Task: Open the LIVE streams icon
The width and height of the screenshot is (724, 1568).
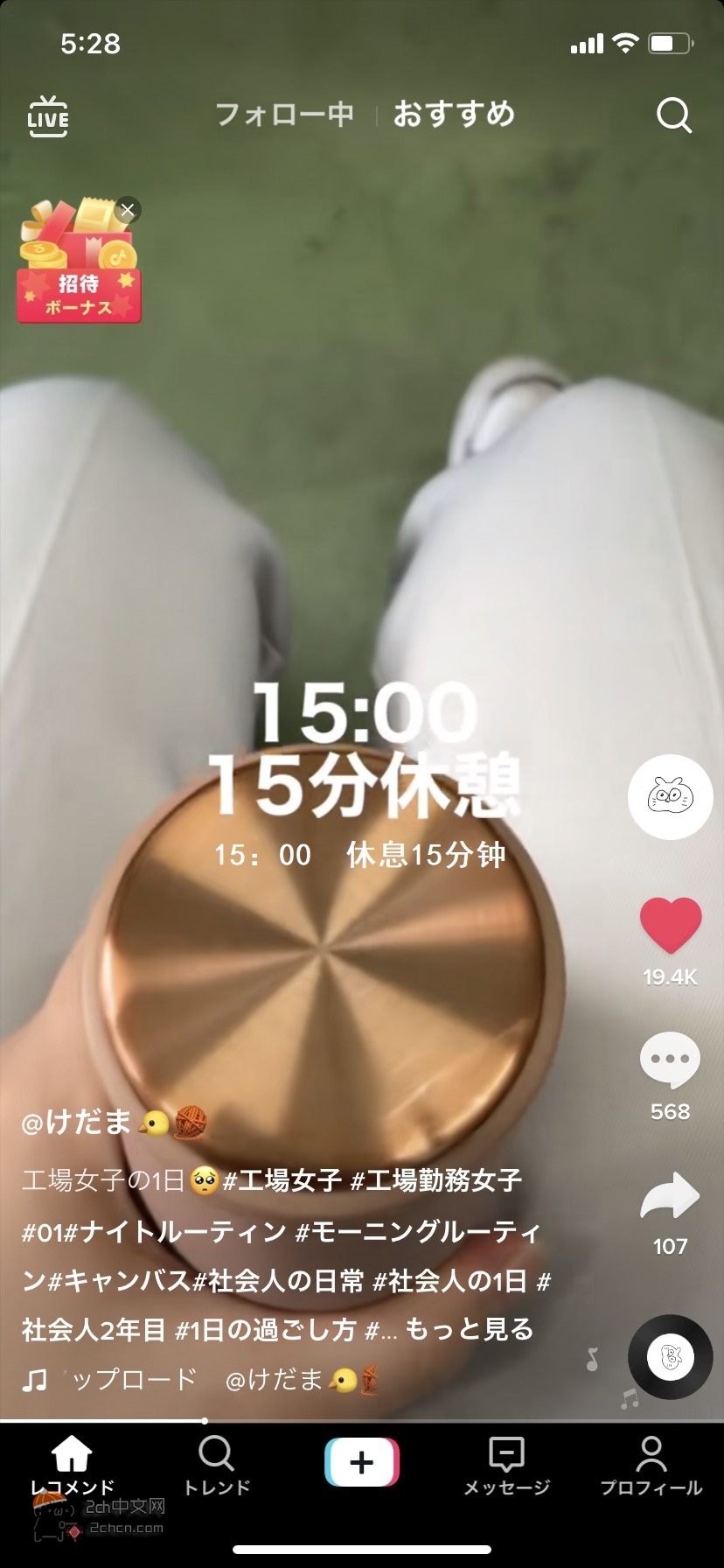Action: [x=48, y=116]
